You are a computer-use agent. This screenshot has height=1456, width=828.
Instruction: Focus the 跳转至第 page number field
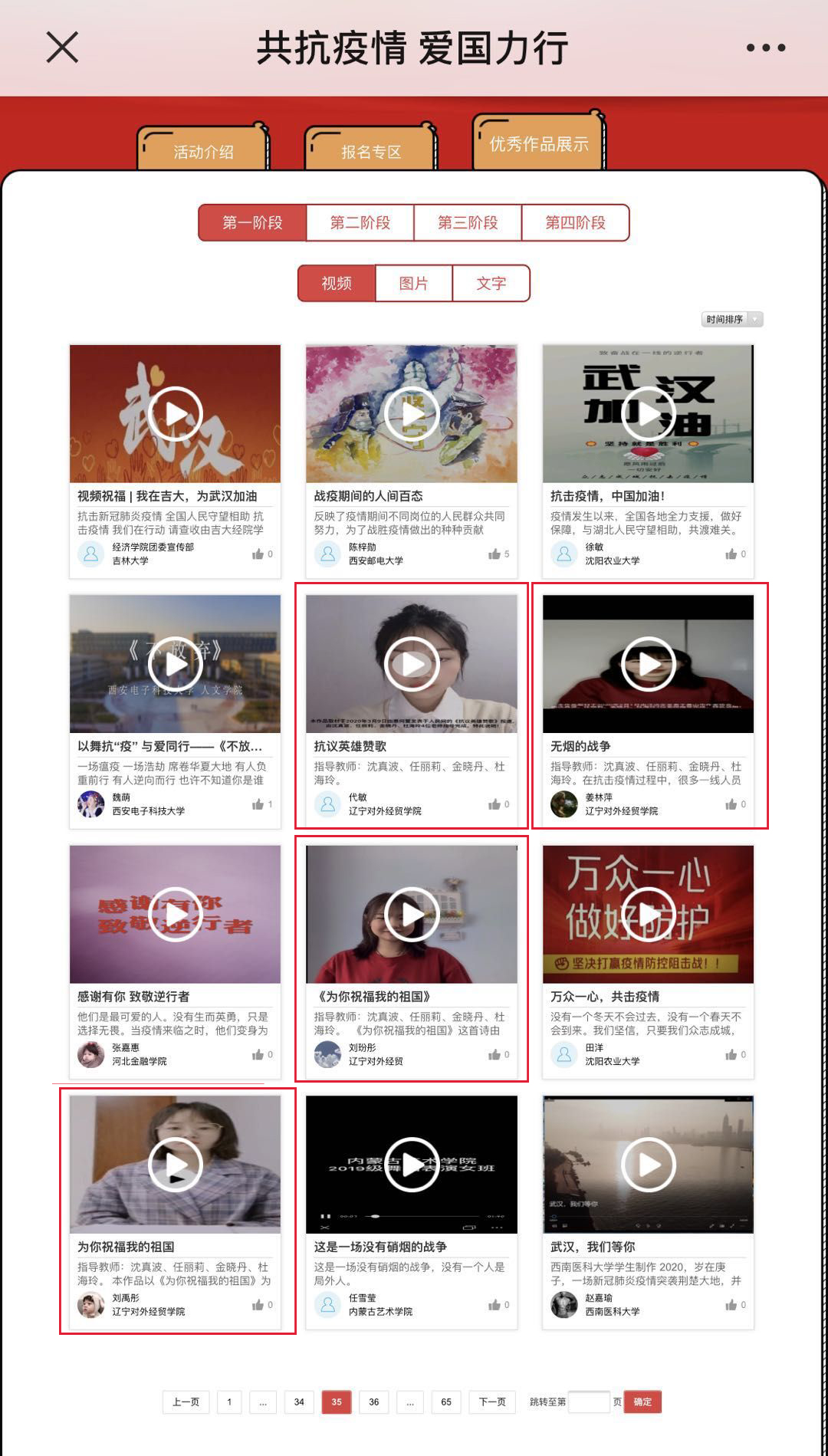tap(588, 1402)
